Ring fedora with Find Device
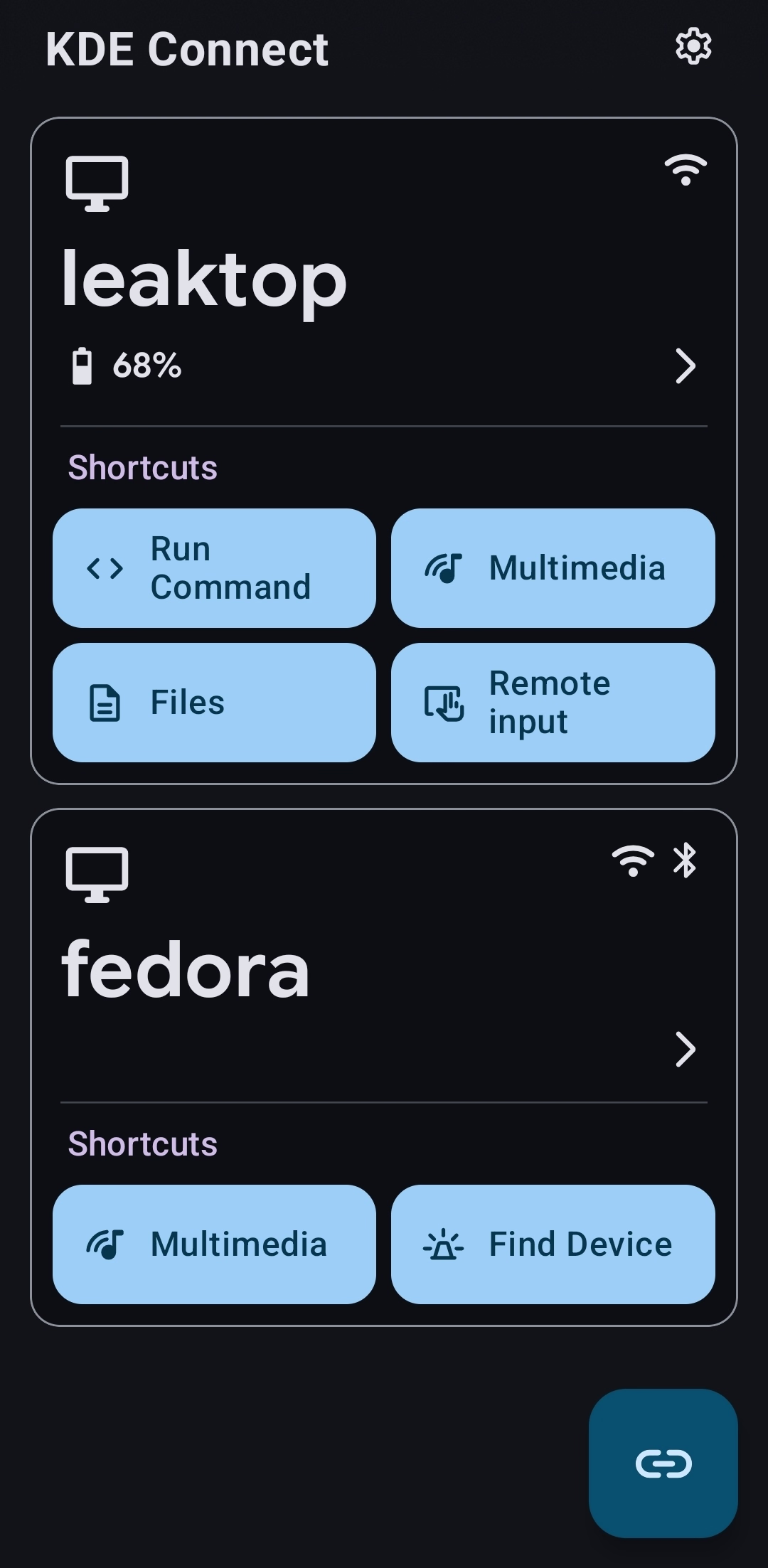This screenshot has height=1568, width=768. pos(553,1244)
